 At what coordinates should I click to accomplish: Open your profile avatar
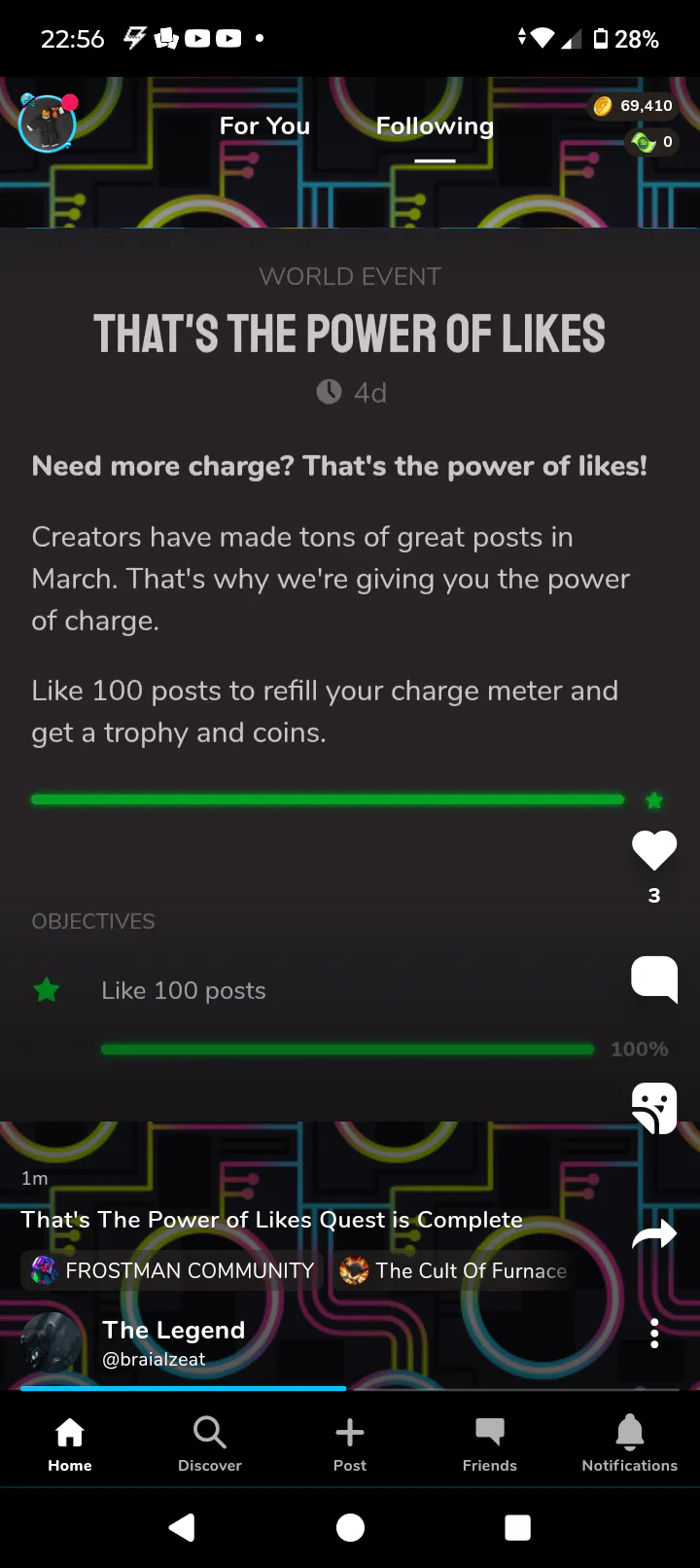coord(47,124)
